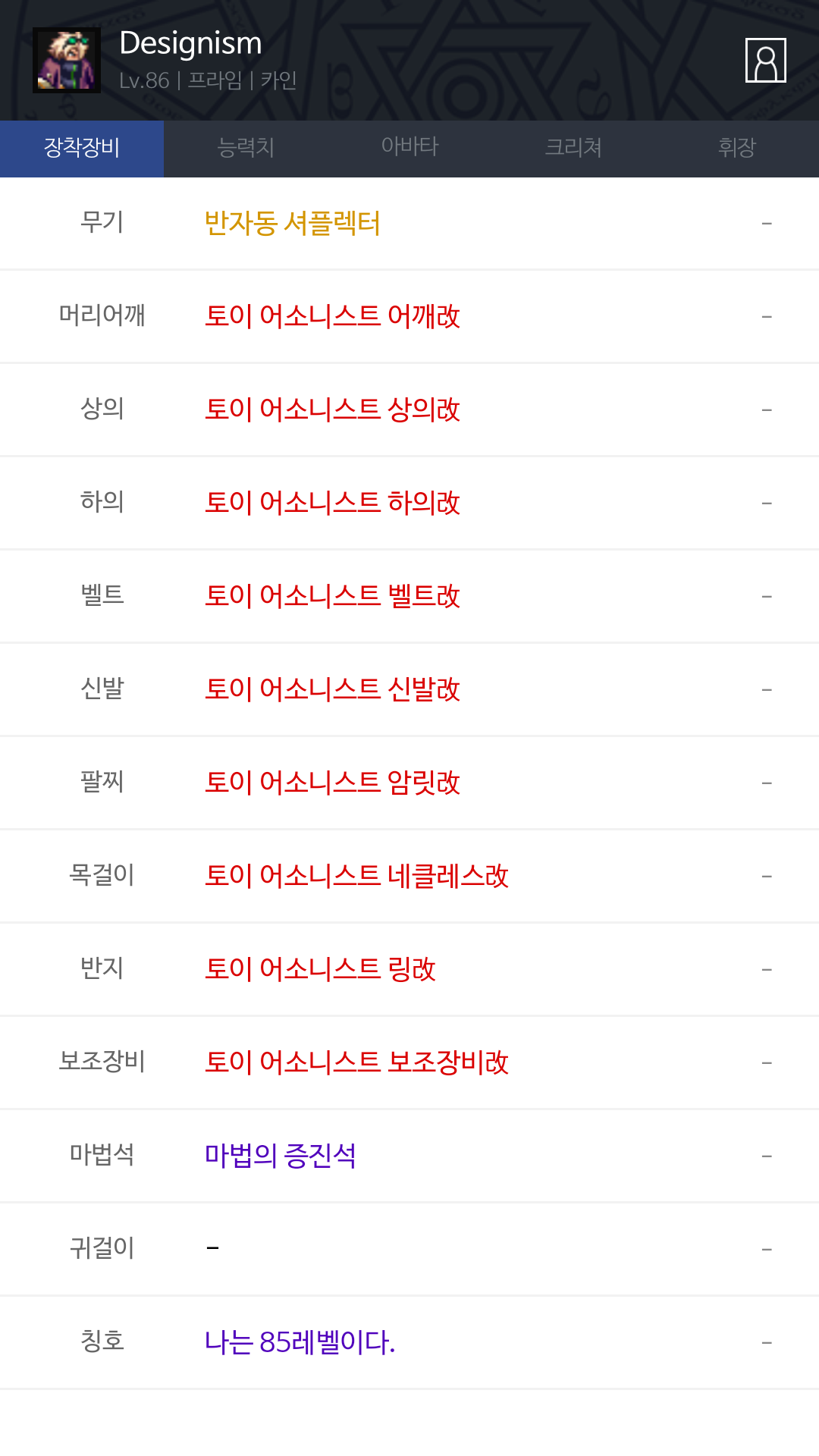The image size is (819, 1456).
Task: Open the 토이 어소니스트 신발改 item
Action: pos(332,689)
